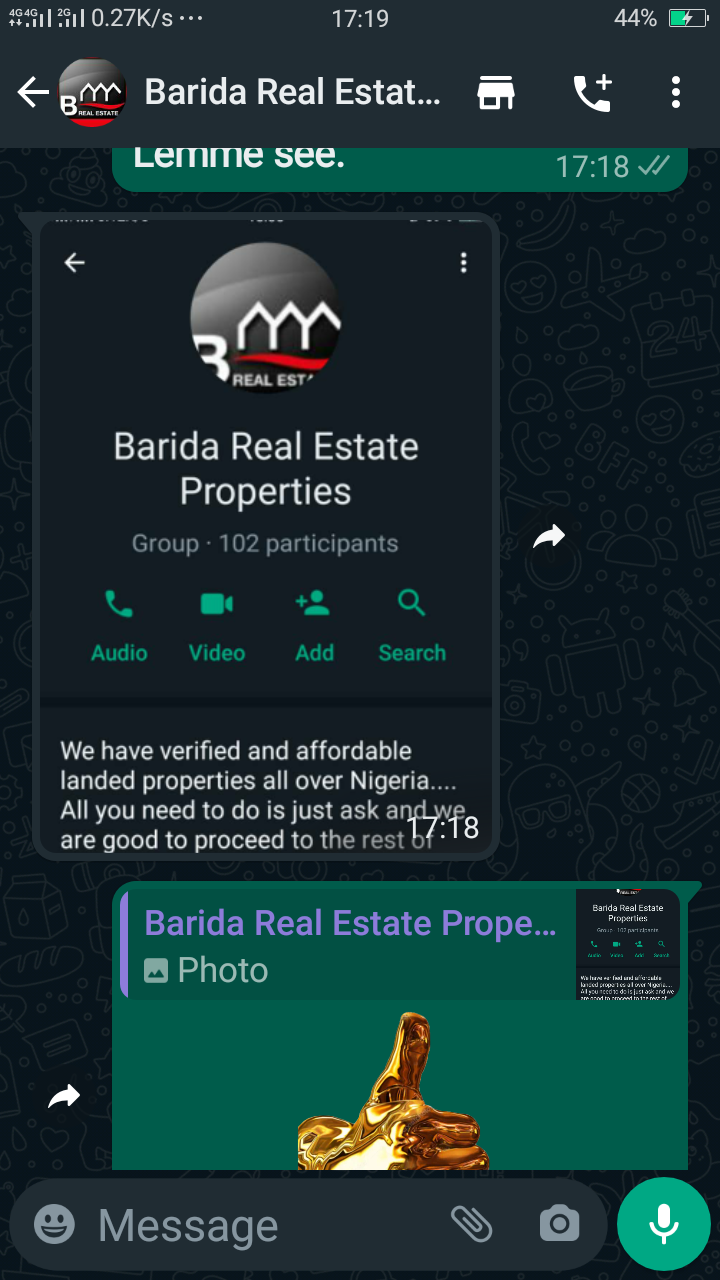Go back to the chat list
720x1280 pixels.
coord(32,93)
